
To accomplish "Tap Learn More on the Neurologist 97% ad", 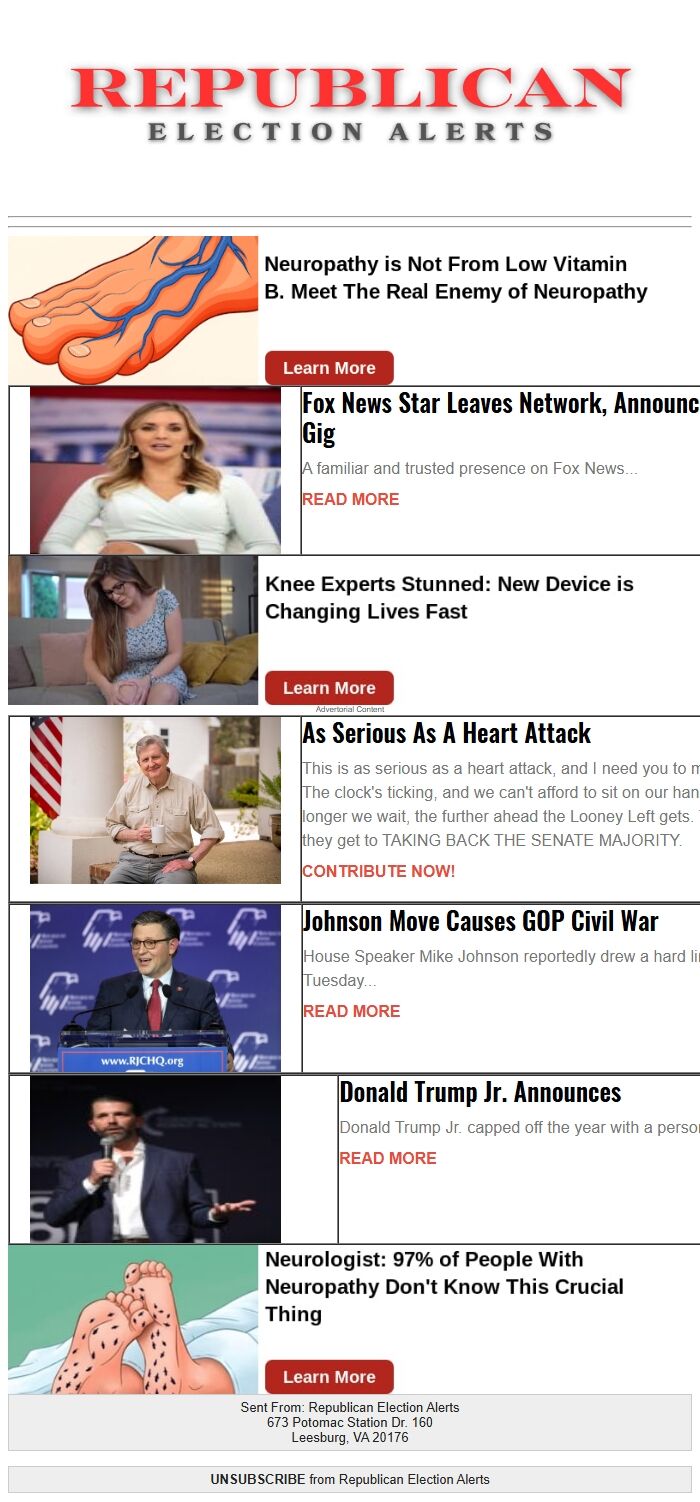I will [329, 1377].
